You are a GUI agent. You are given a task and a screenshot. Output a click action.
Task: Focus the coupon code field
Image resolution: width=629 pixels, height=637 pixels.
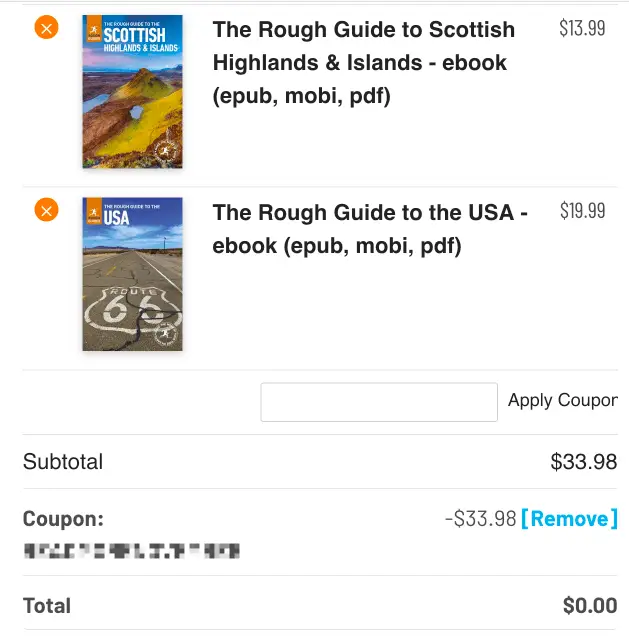tap(379, 402)
